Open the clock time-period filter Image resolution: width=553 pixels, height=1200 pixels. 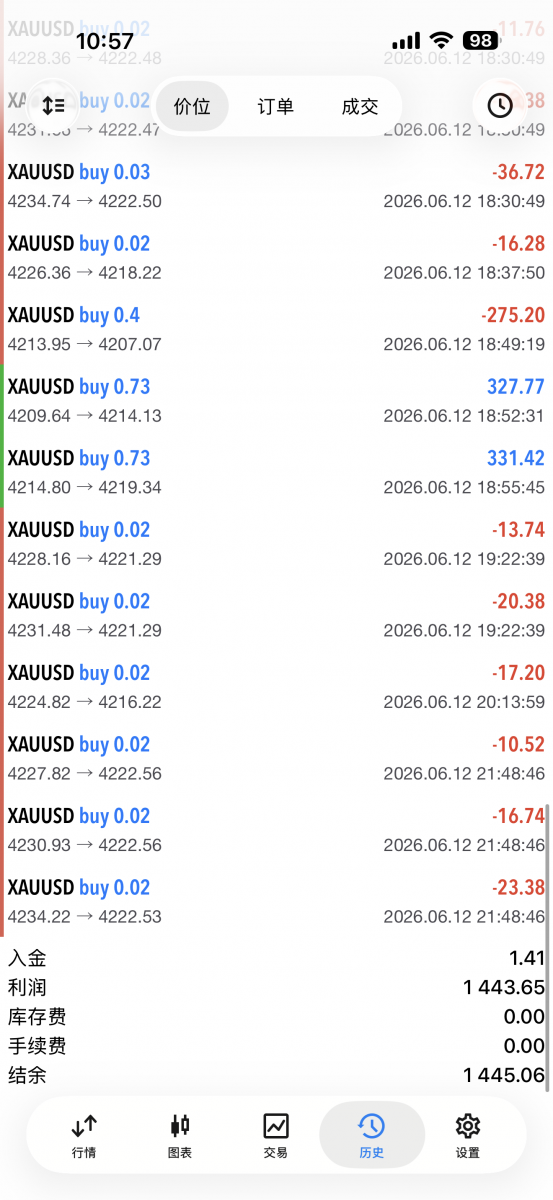[499, 105]
